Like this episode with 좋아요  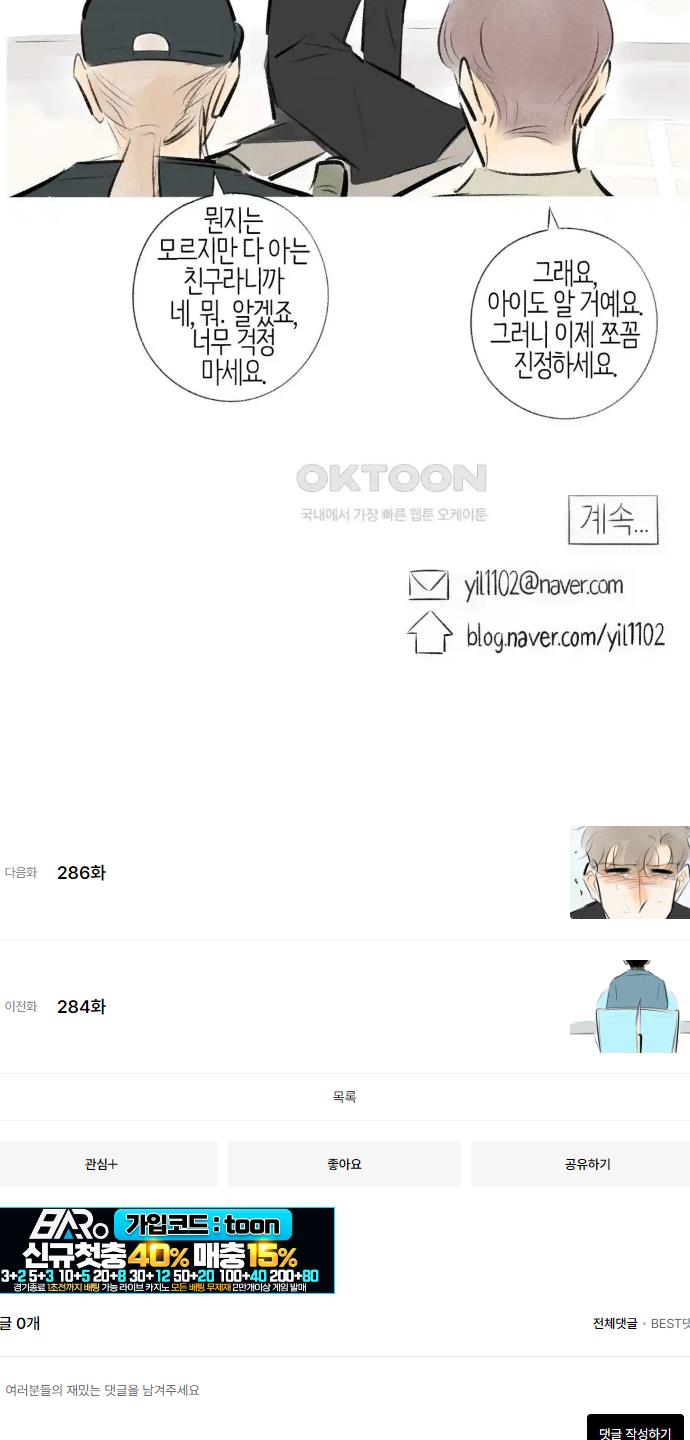(x=344, y=1164)
